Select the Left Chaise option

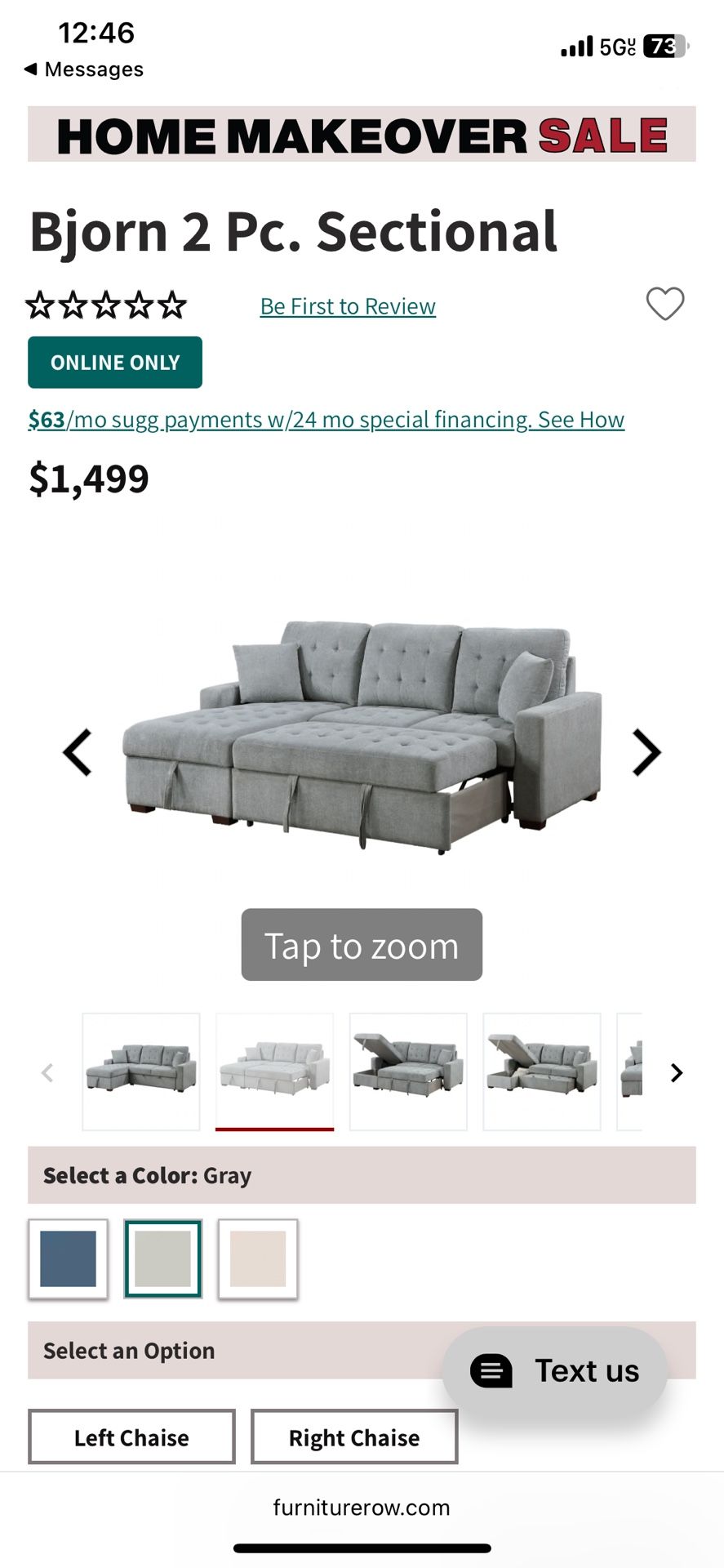point(131,1437)
